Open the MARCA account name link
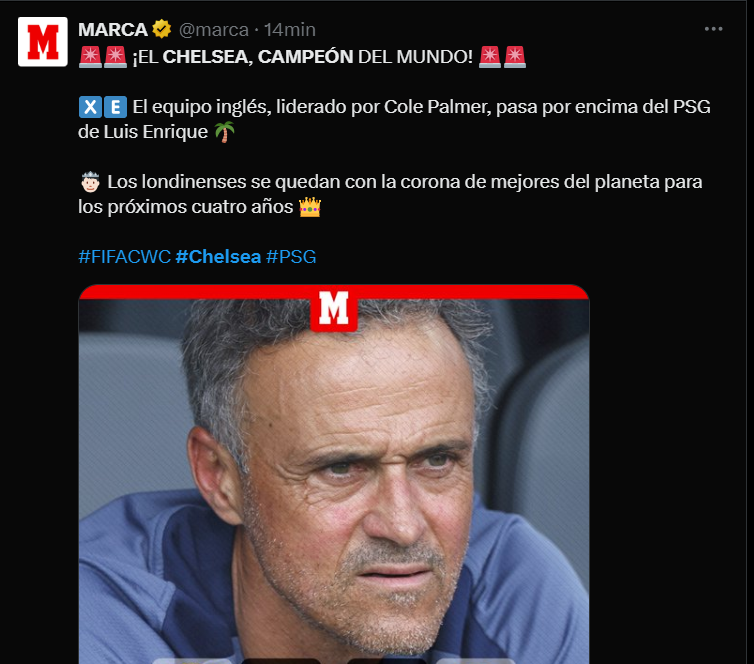Image resolution: width=754 pixels, height=664 pixels. pos(112,29)
